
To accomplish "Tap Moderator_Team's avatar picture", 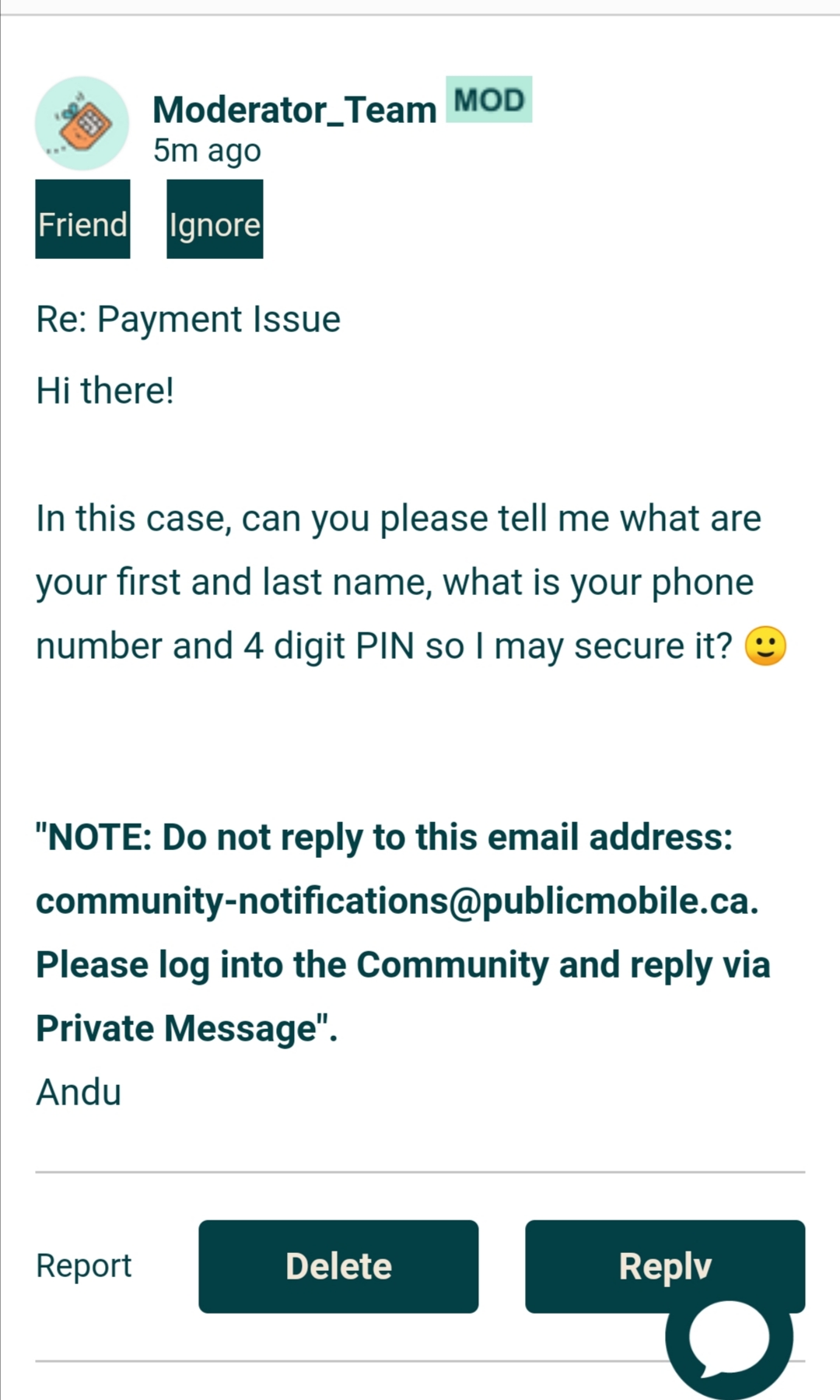I will tap(82, 123).
